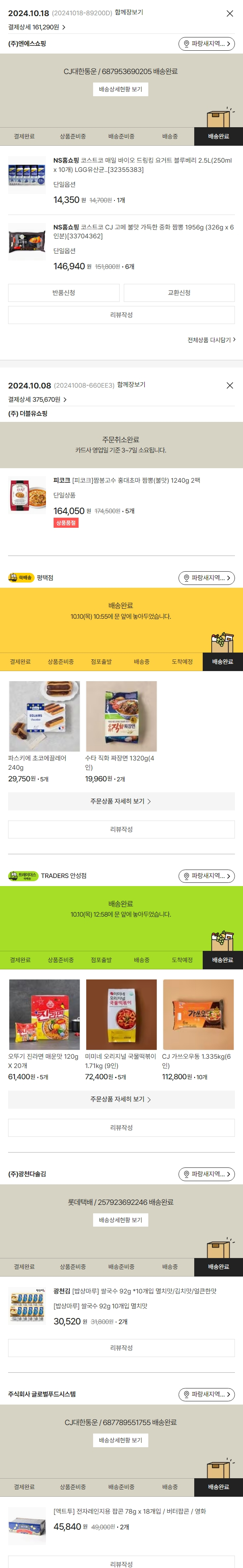Image resolution: width=243 pixels, height=1568 pixels.
Task: Delete the 2024.10.18 order with X icon
Action: pyautogui.click(x=230, y=13)
